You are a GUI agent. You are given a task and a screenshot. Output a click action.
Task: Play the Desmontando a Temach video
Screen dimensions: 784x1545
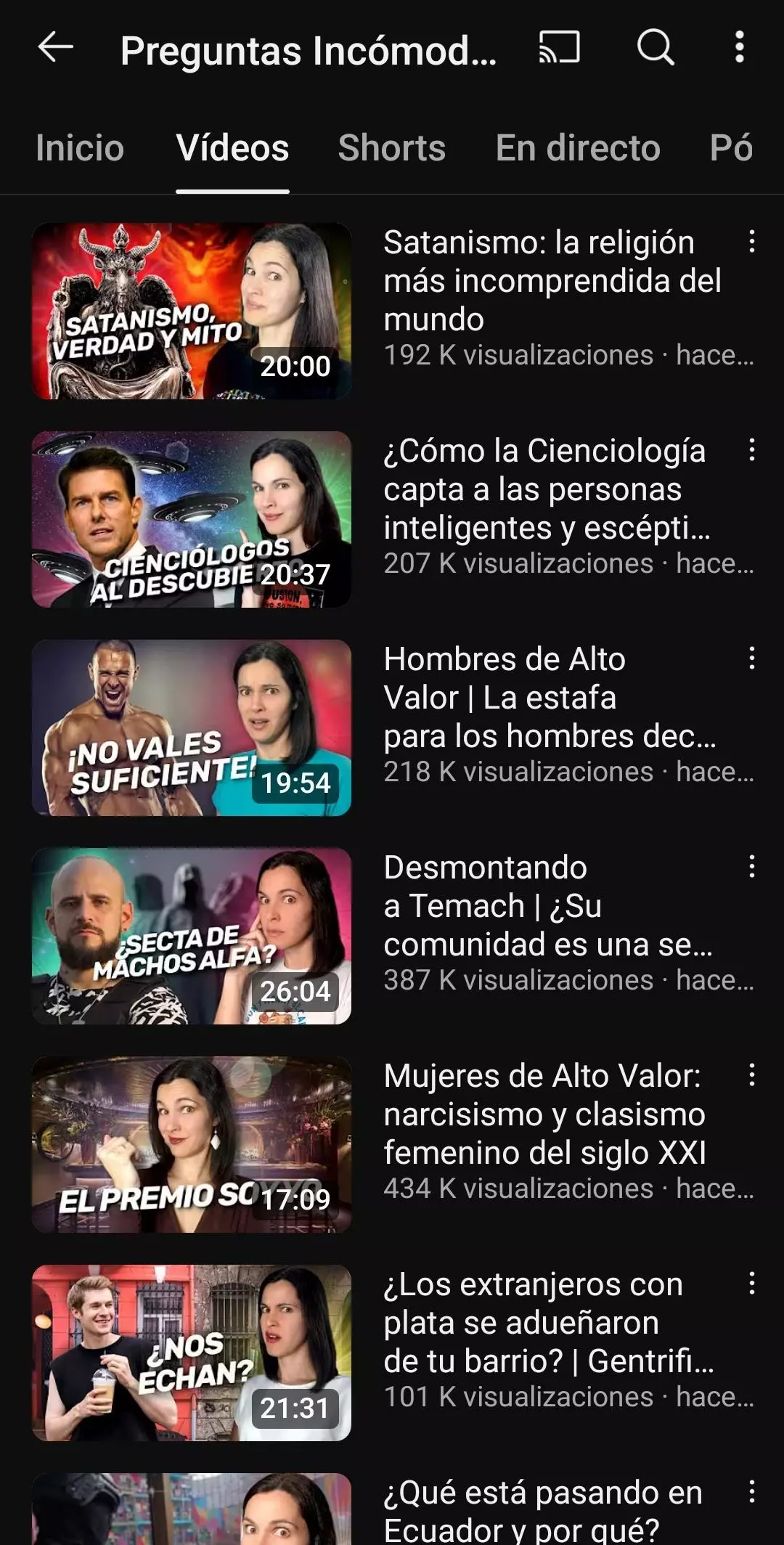(x=192, y=936)
